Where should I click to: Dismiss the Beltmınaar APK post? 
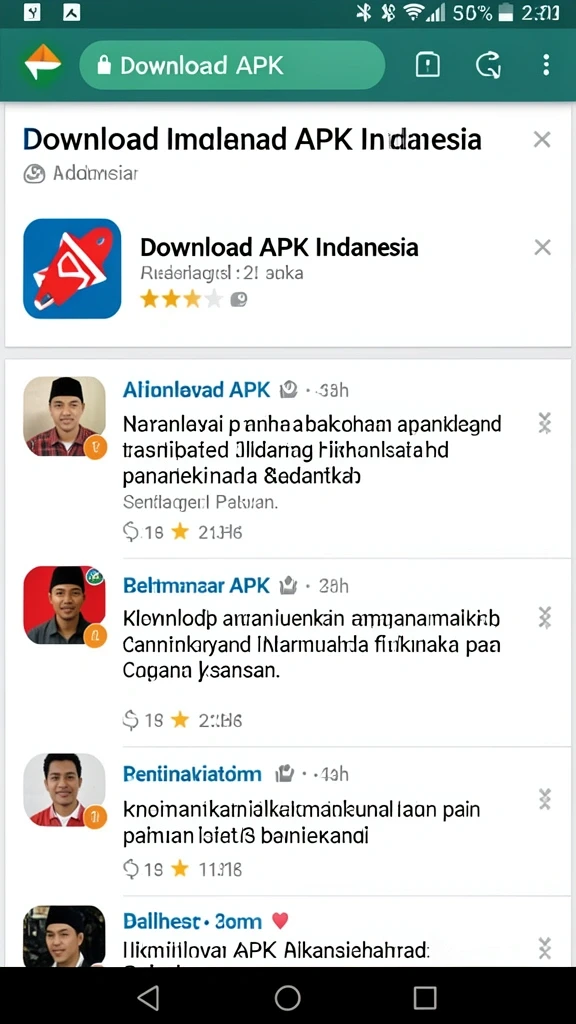tap(545, 617)
